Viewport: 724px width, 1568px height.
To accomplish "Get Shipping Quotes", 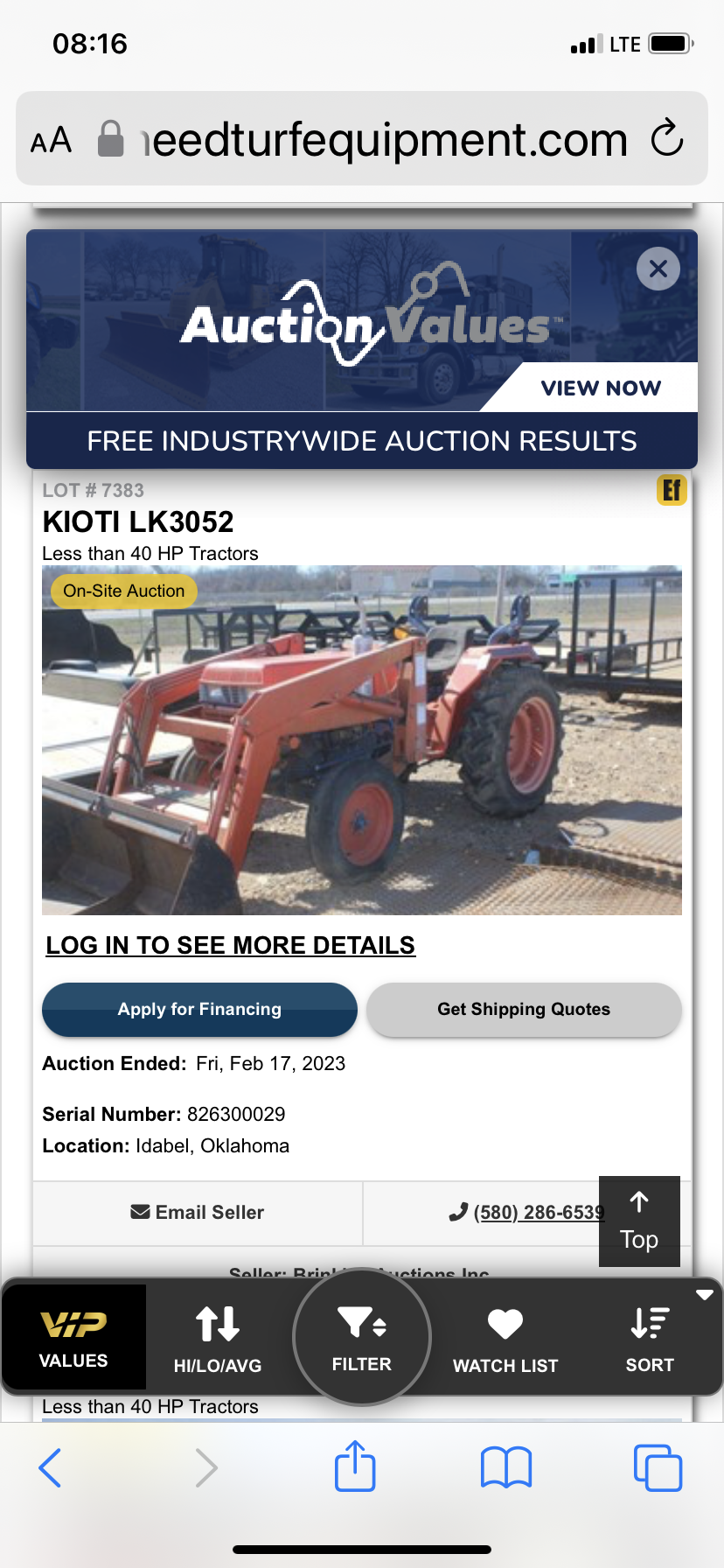I will click(x=524, y=1009).
